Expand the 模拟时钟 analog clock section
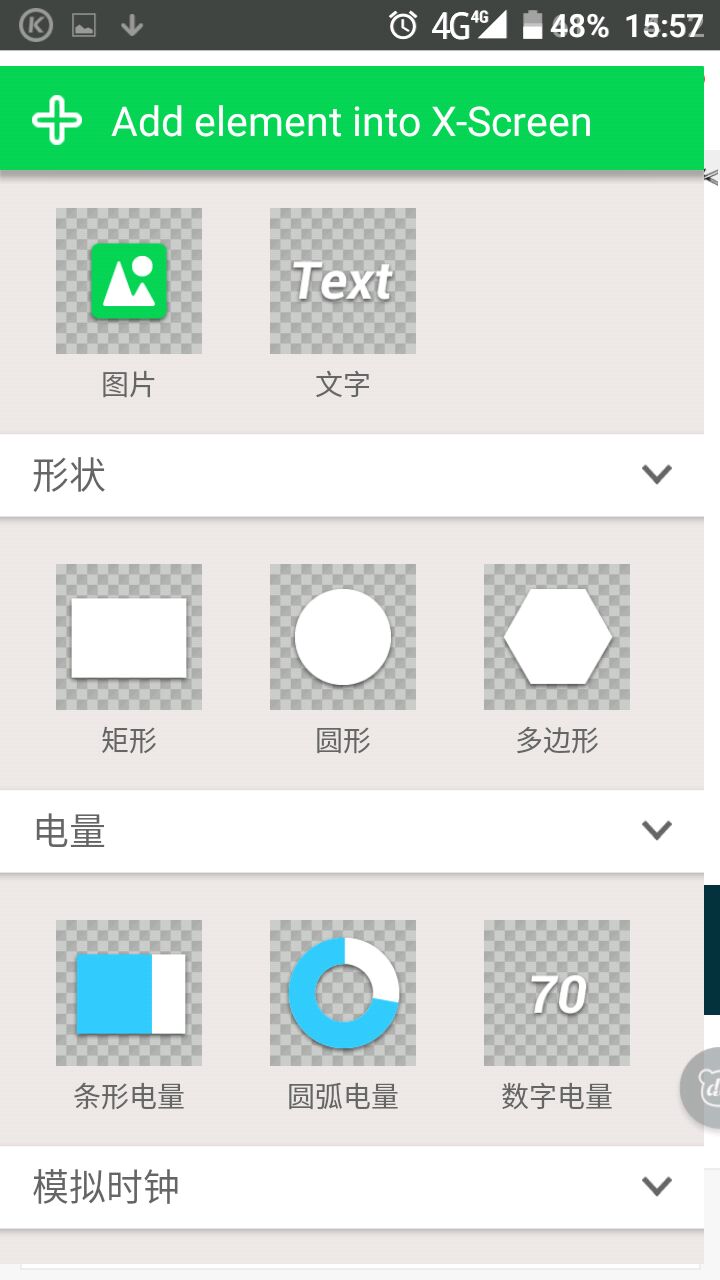 point(656,1186)
